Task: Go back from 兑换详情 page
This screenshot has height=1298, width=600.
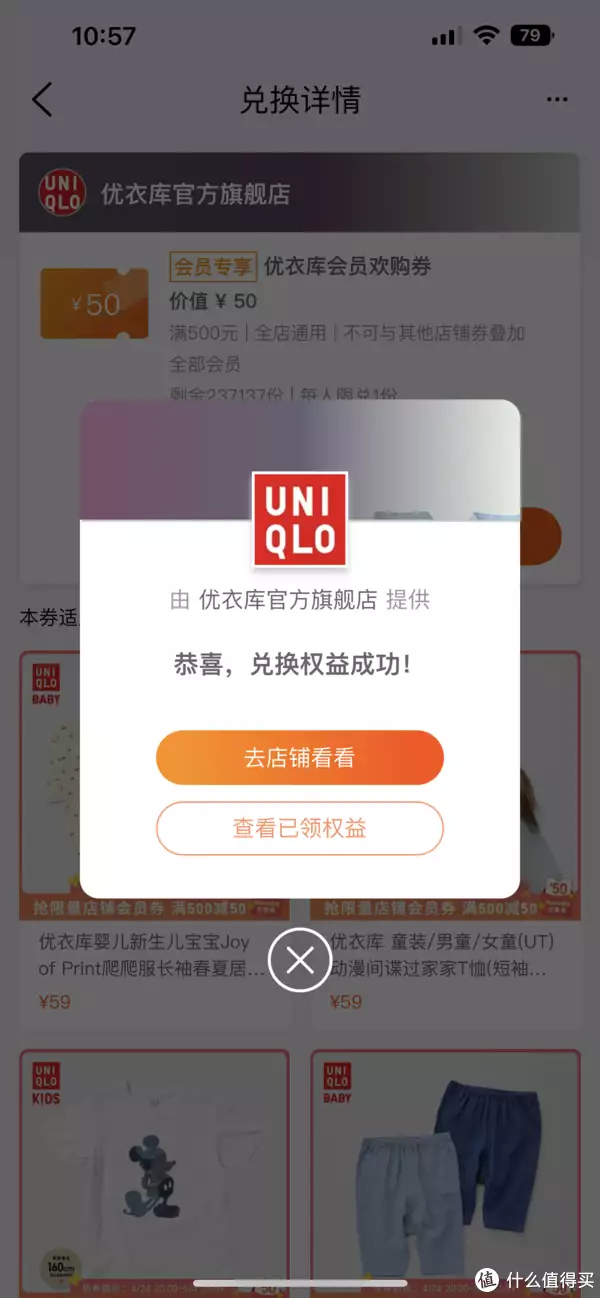Action: tap(42, 100)
